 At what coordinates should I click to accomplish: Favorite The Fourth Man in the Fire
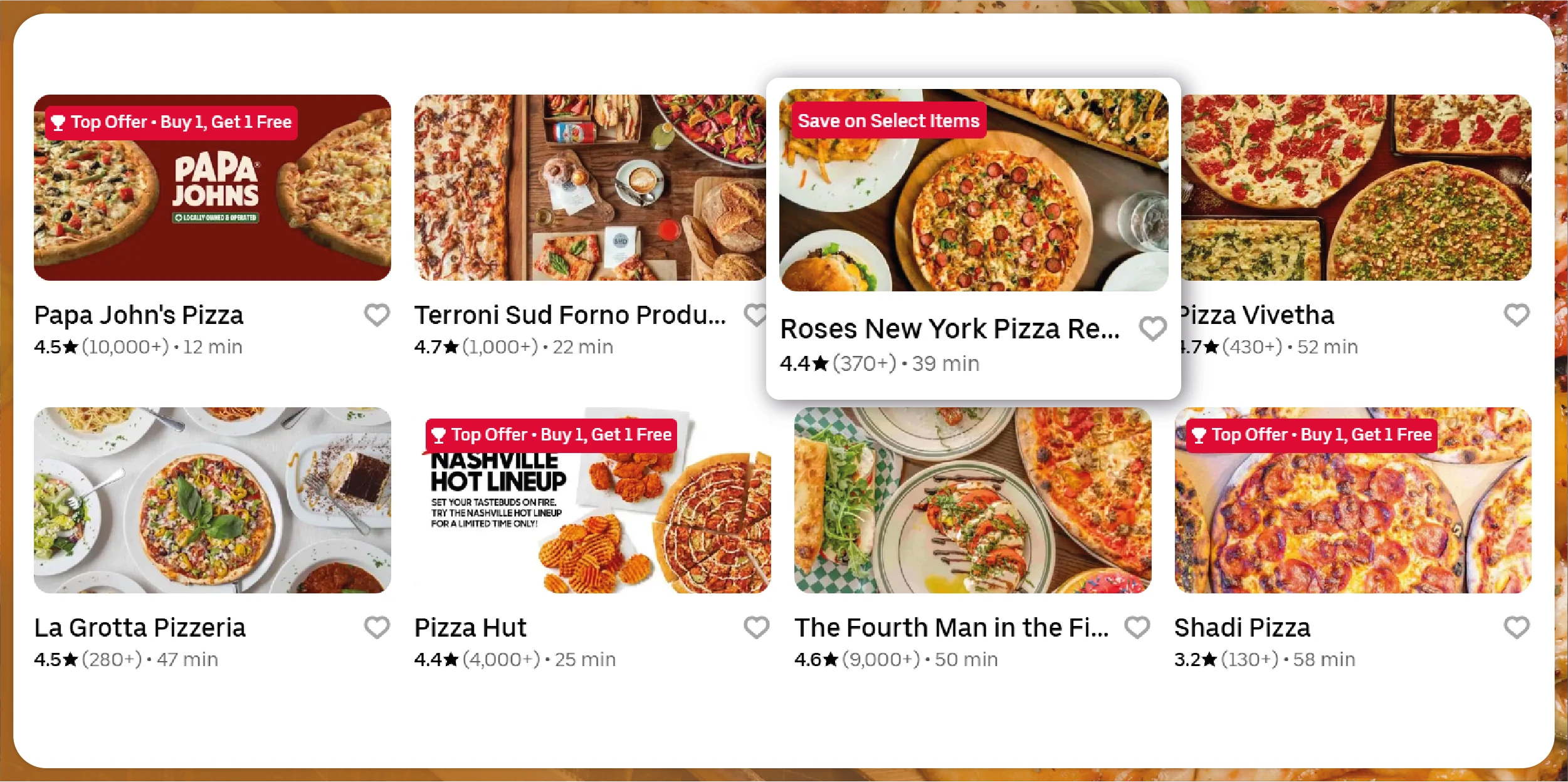click(x=1137, y=627)
